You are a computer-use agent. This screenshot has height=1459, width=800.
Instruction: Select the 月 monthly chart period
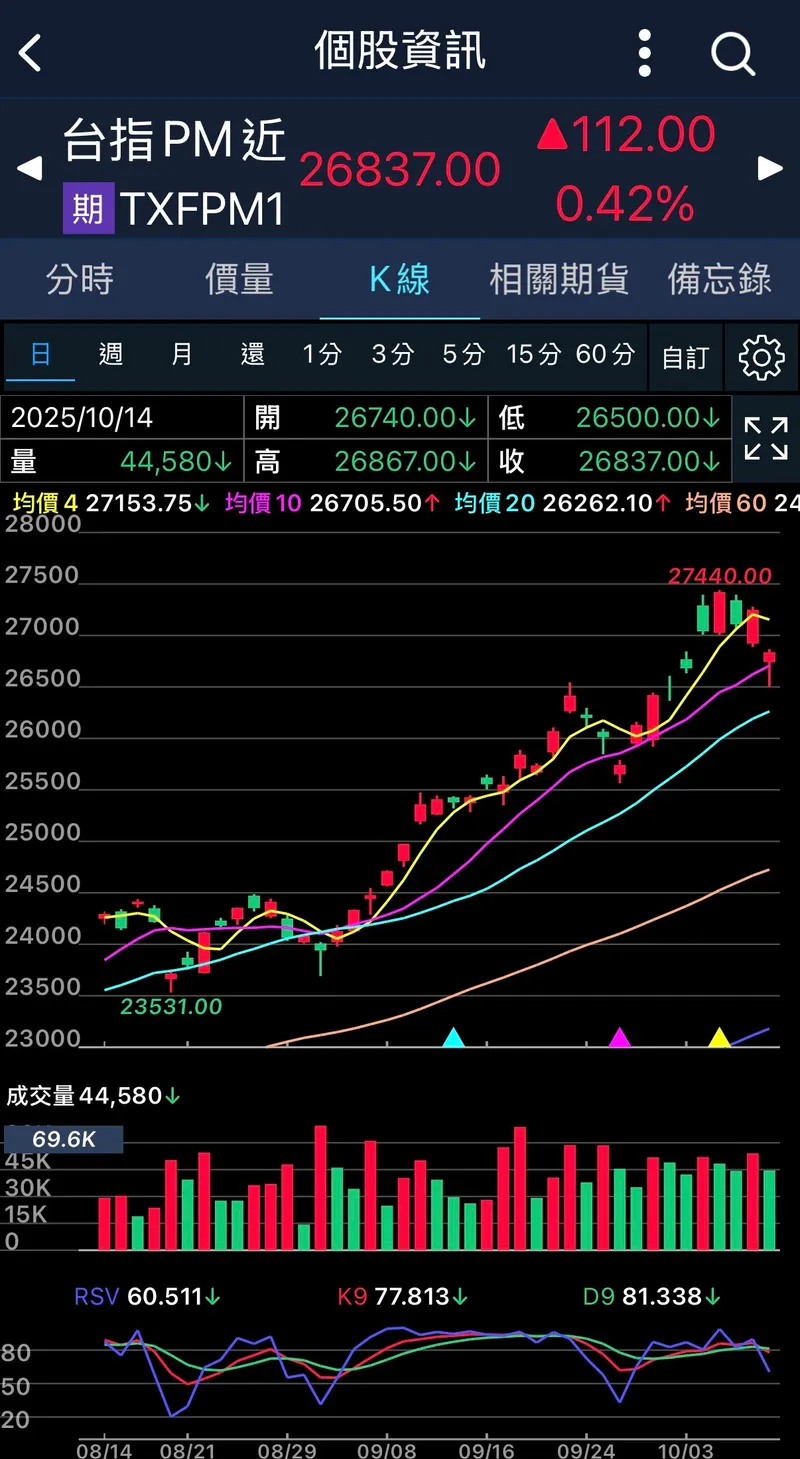point(182,354)
